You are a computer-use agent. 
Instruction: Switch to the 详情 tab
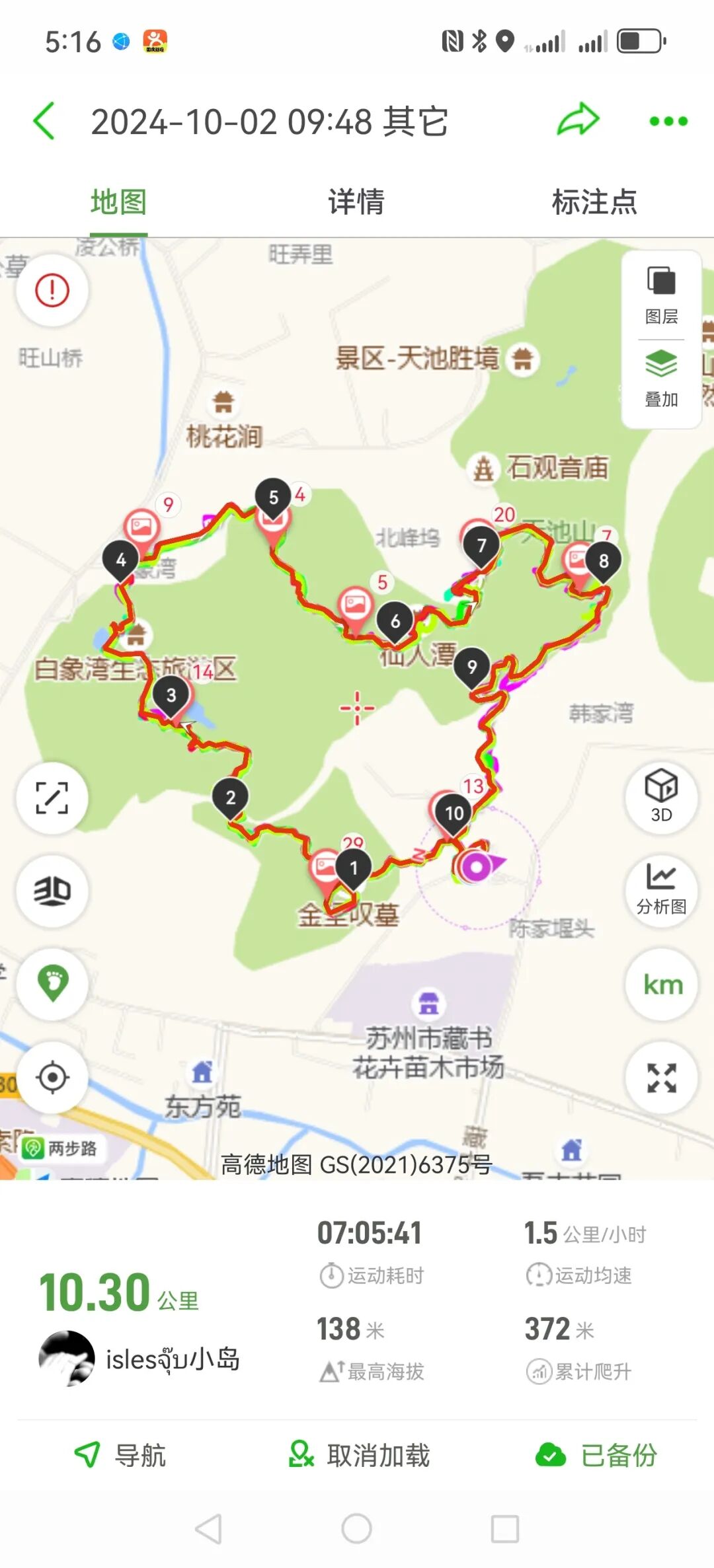356,201
